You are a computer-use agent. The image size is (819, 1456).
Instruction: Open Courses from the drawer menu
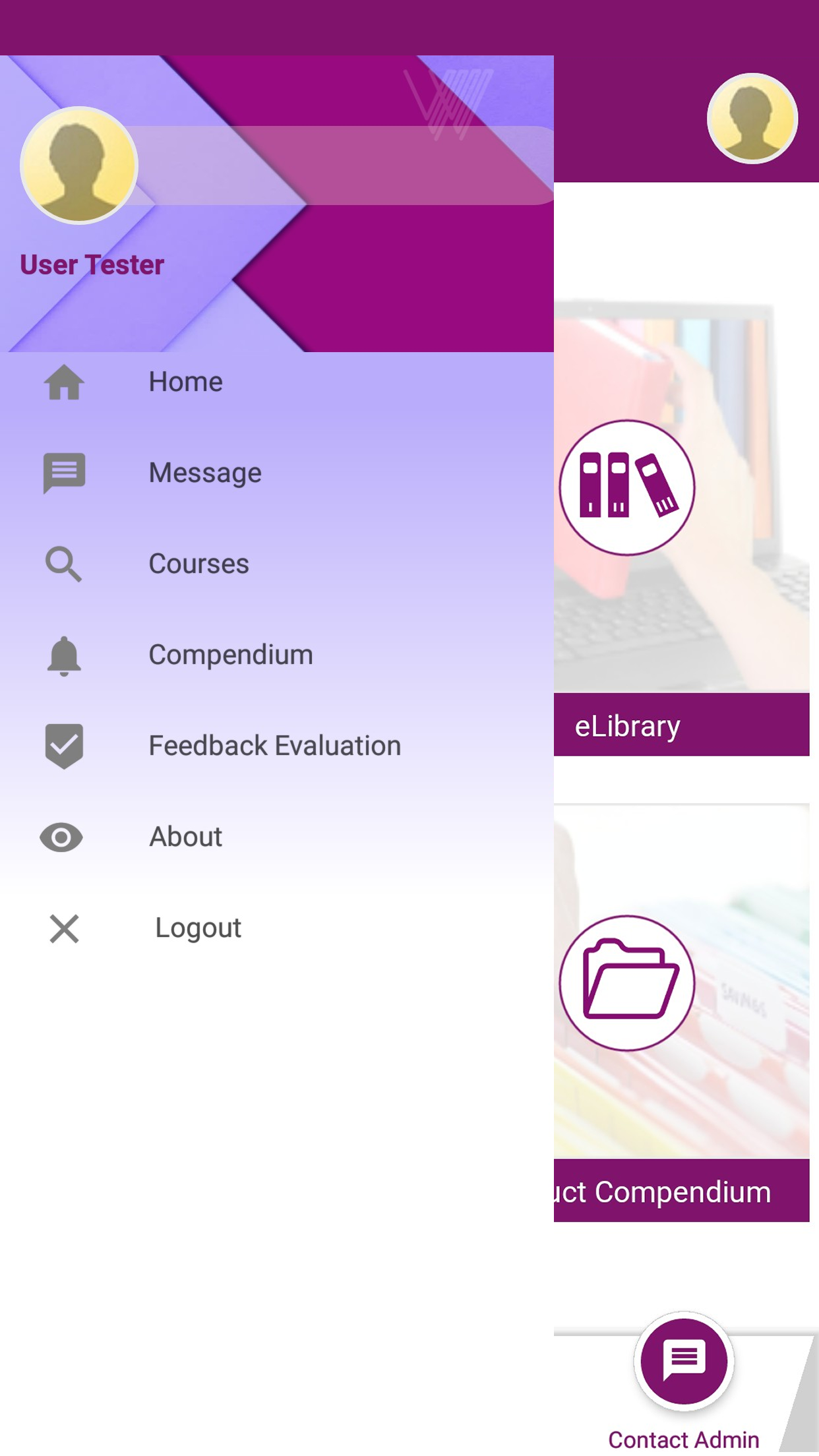point(198,564)
